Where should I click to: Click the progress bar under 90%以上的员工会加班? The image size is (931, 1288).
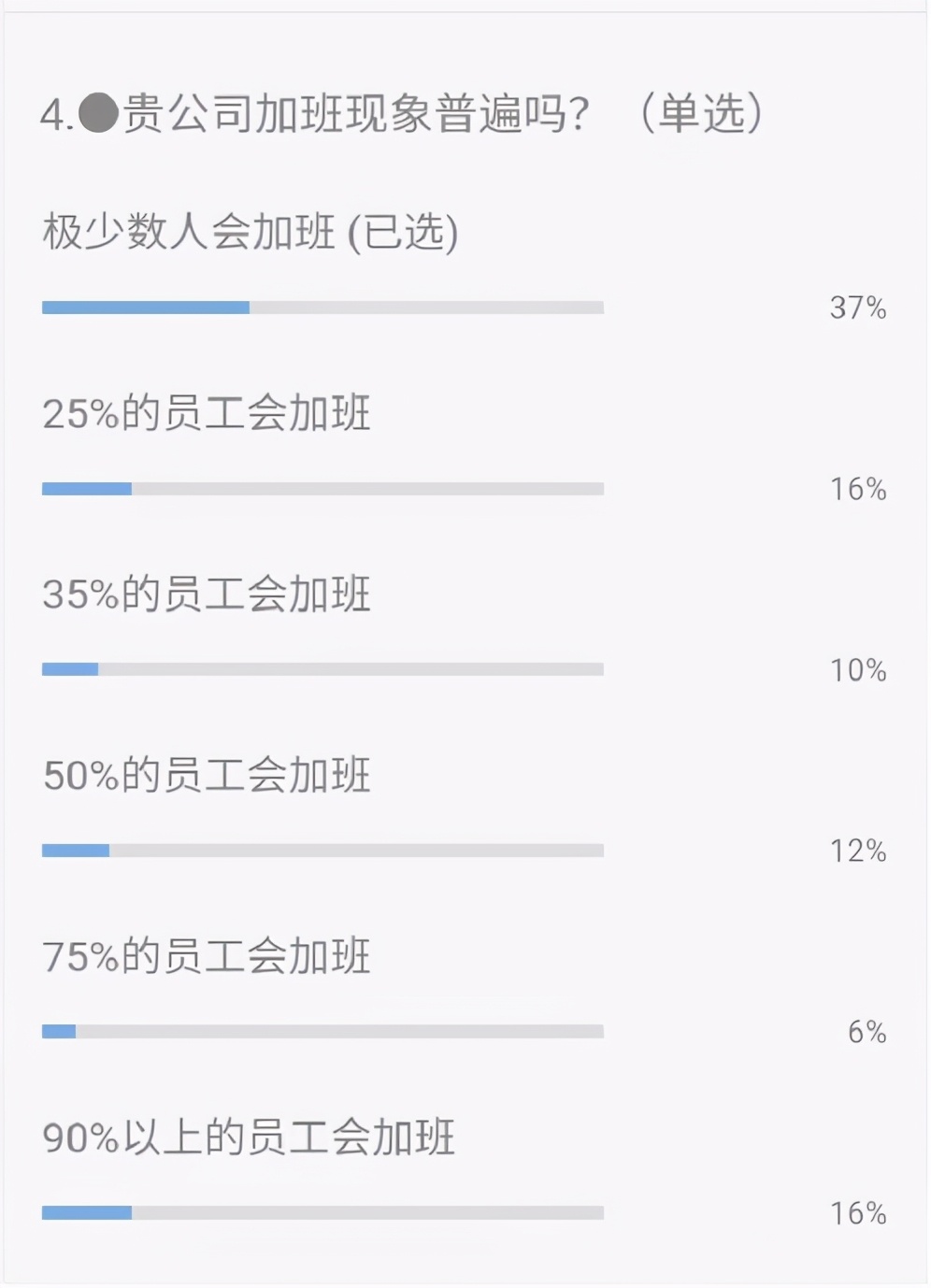322,1213
